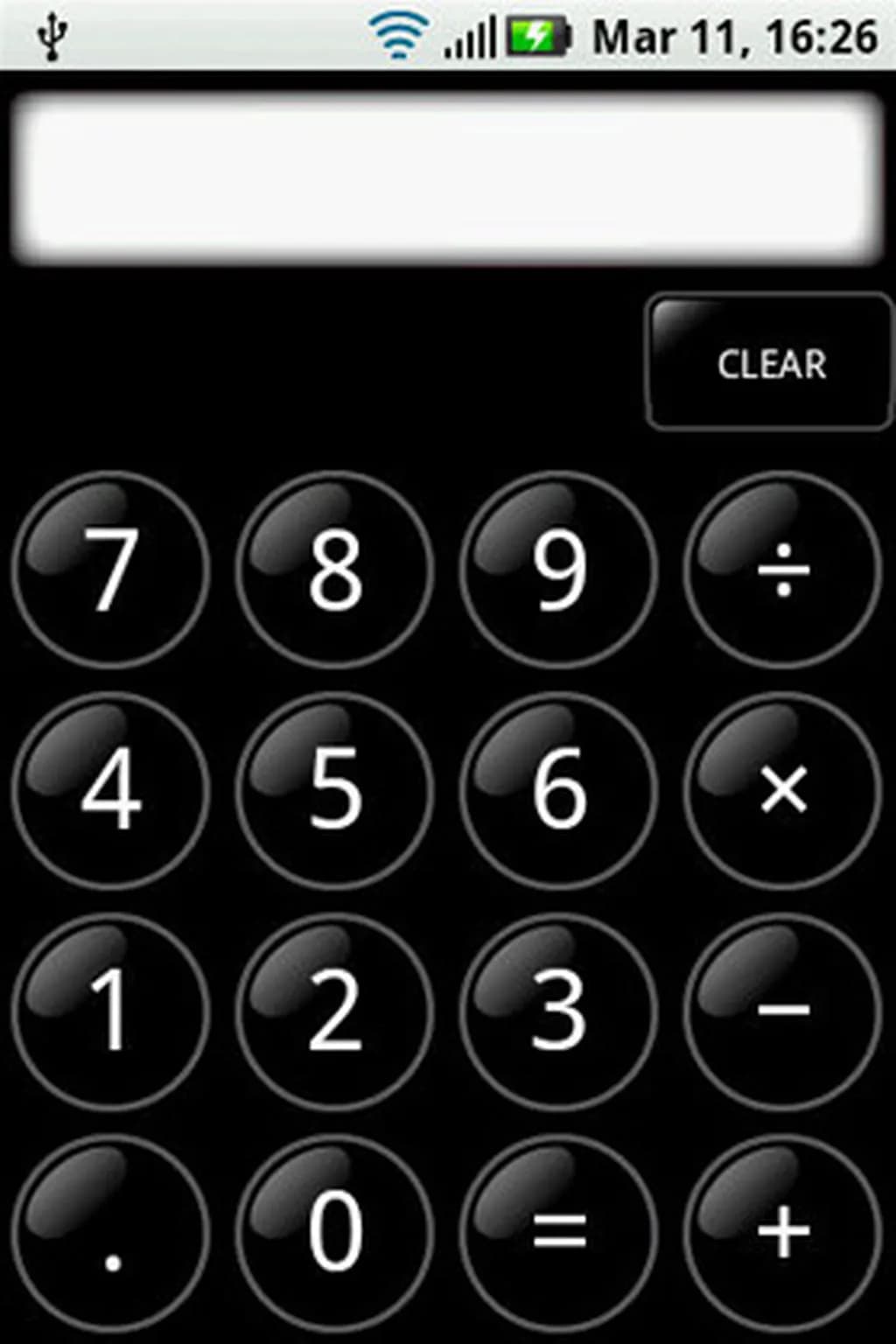Insert a decimal point
Viewport: 896px width, 1344px height.
click(x=111, y=1232)
